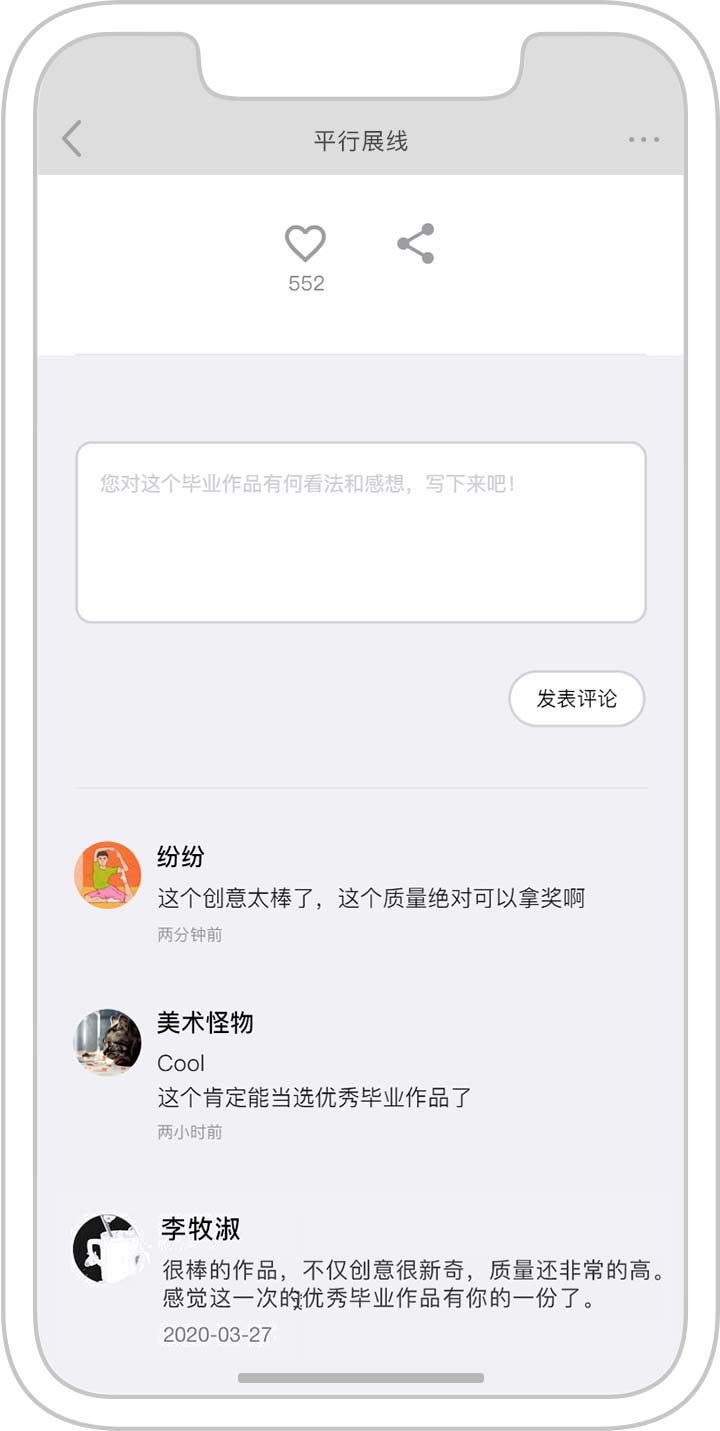Open 美术怪物's profile avatar
720x1431 pixels.
coord(107,1042)
